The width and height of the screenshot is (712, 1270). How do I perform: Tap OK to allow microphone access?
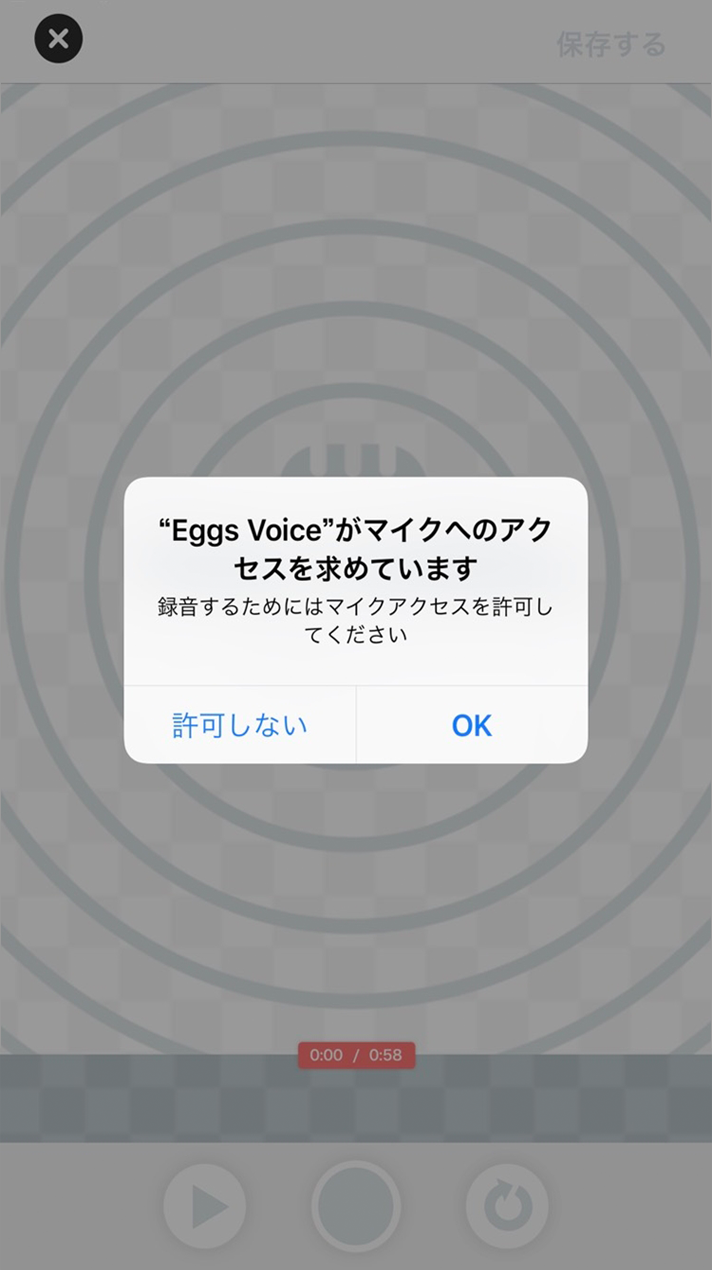(x=471, y=725)
